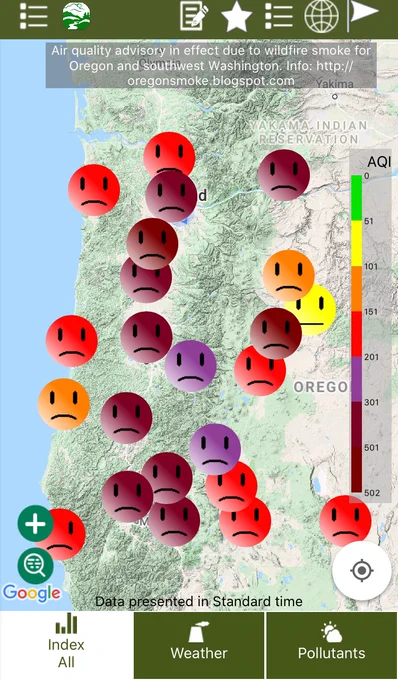Switch to the Pollutants tab
The width and height of the screenshot is (398, 680).
332,644
